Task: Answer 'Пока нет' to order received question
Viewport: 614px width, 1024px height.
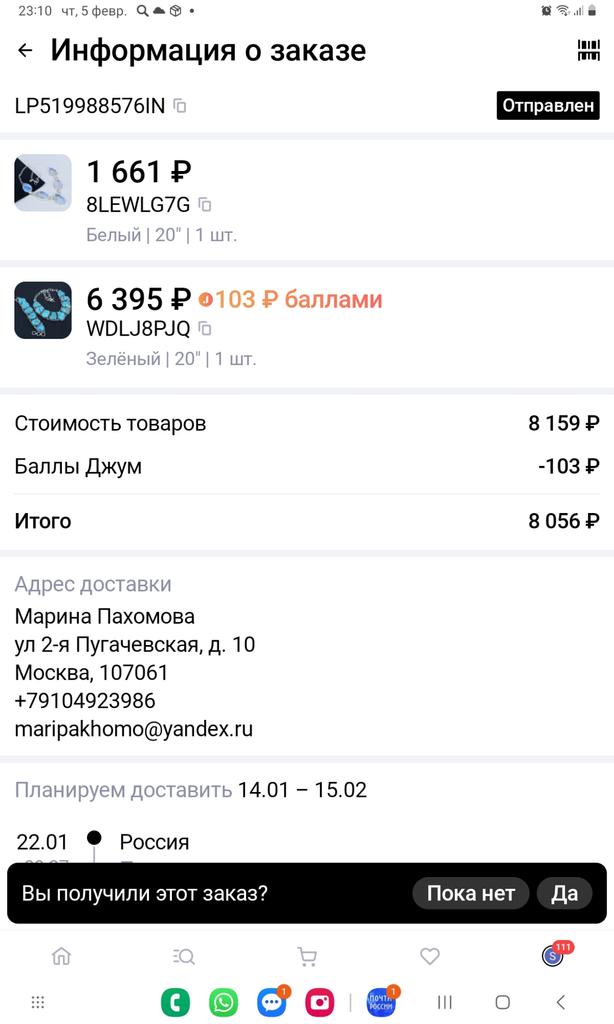Action: 470,893
